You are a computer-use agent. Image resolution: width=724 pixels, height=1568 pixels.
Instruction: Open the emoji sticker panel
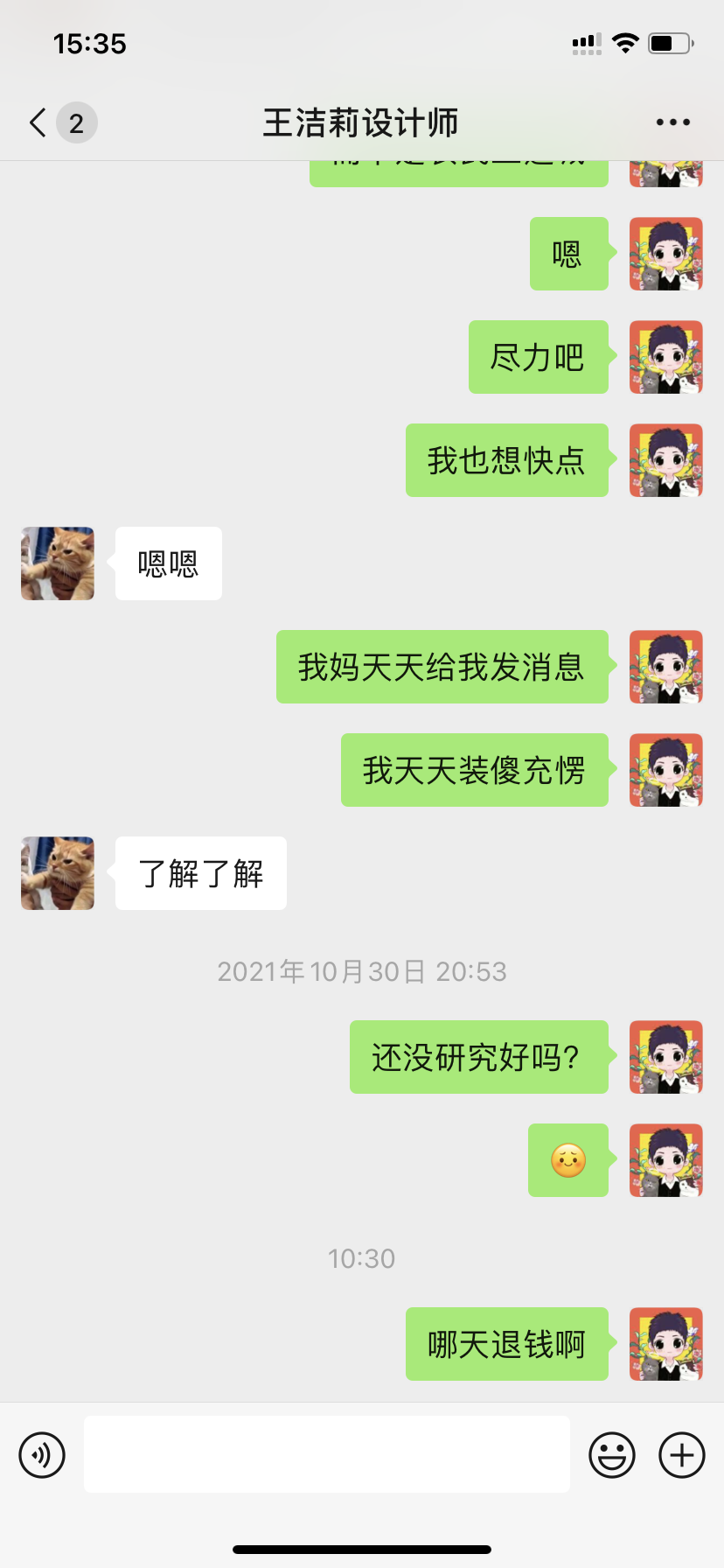pos(611,1455)
